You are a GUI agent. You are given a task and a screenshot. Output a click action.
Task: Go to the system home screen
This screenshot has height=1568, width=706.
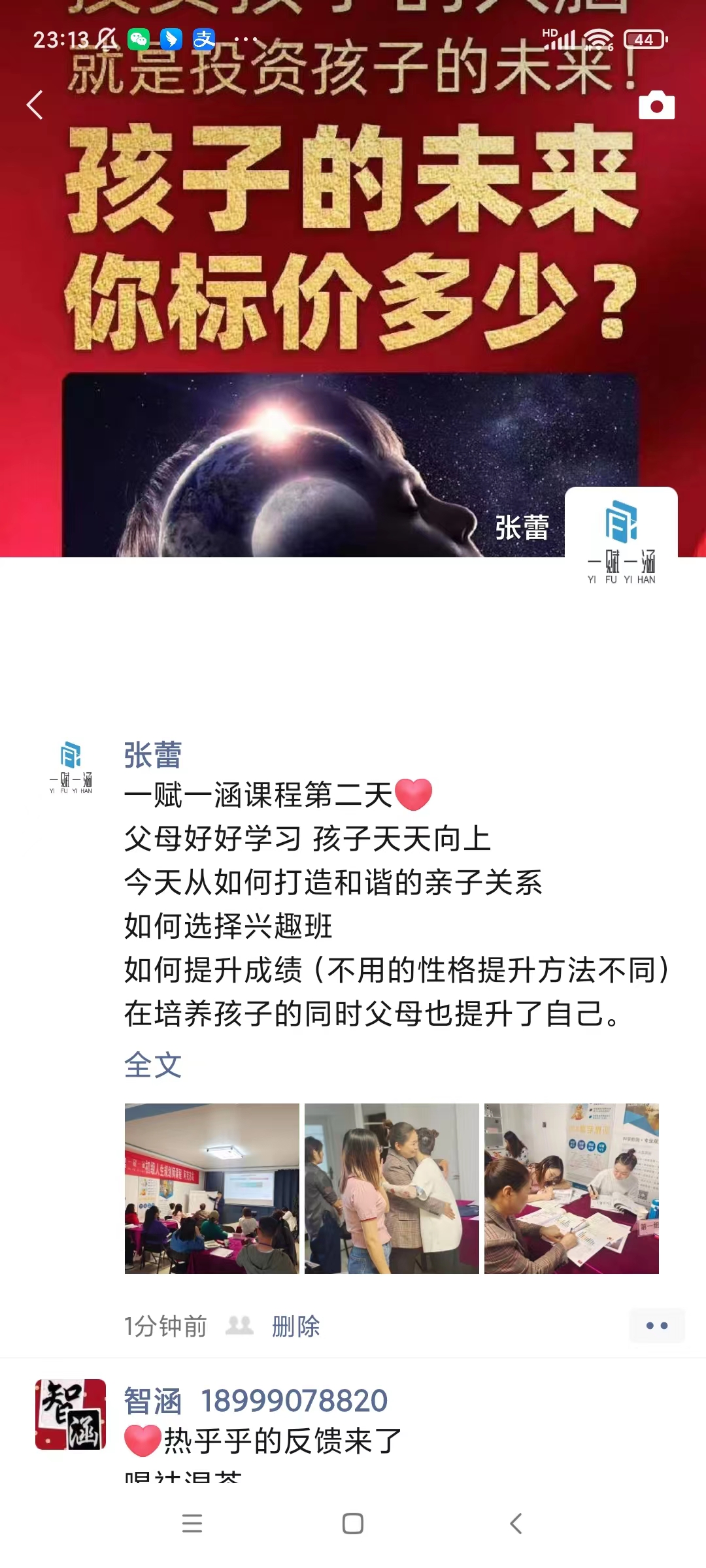[353, 1524]
